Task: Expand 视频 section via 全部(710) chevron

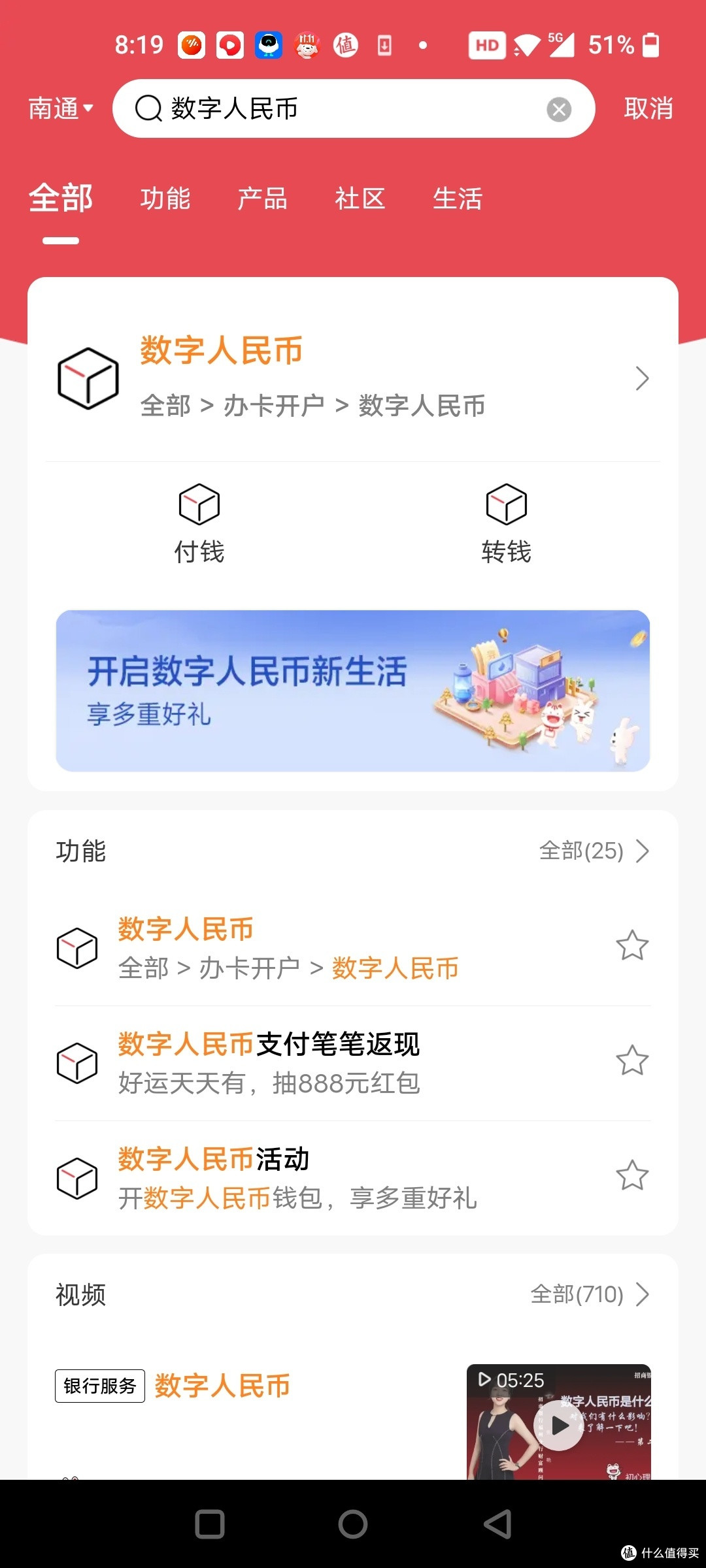Action: (643, 1294)
